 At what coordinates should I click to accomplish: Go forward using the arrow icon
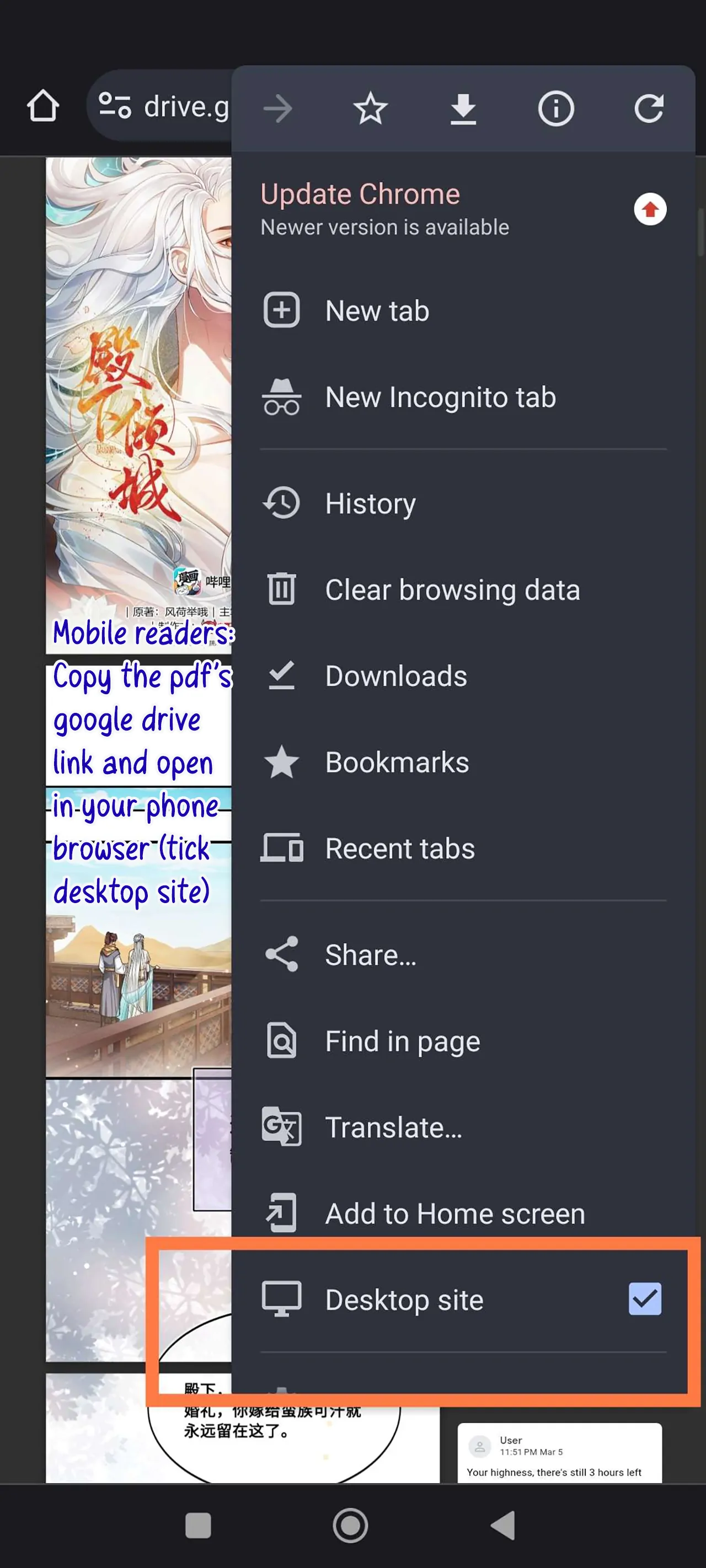[x=278, y=109]
